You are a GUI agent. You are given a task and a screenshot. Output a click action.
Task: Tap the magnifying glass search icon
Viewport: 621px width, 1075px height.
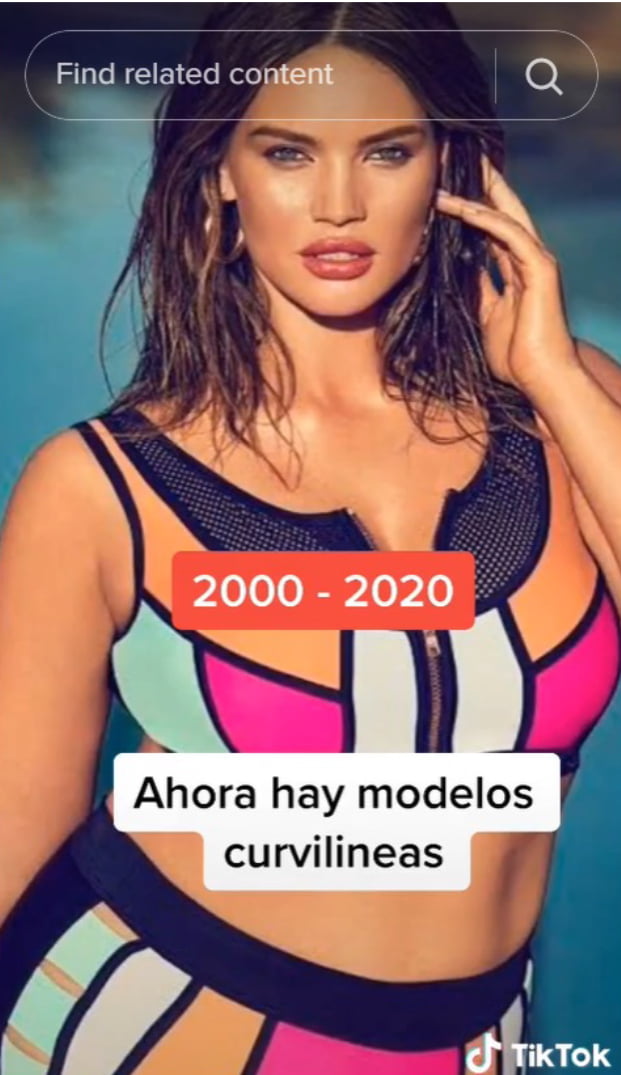tap(544, 76)
